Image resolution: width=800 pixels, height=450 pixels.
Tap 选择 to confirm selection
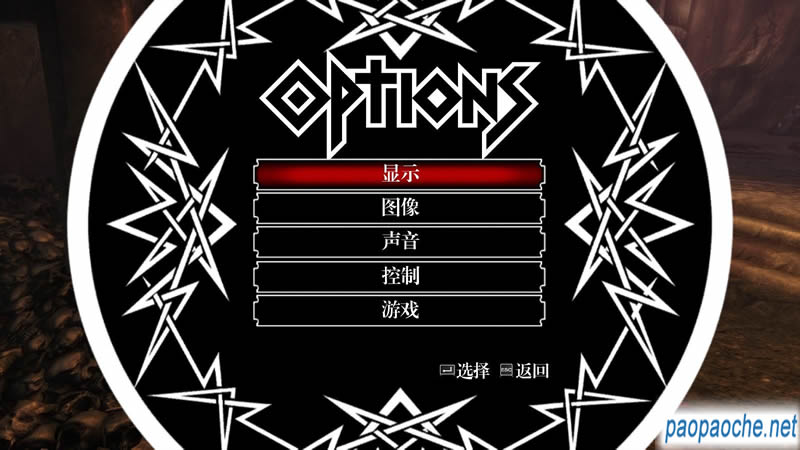tap(465, 371)
